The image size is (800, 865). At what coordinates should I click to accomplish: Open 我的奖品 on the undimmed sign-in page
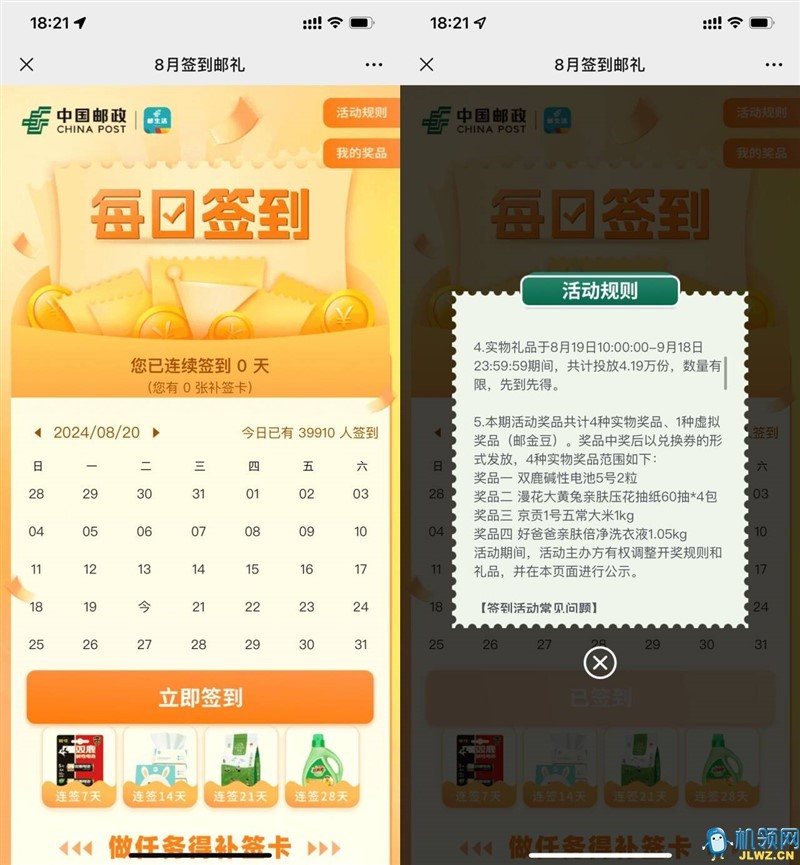[x=361, y=153]
